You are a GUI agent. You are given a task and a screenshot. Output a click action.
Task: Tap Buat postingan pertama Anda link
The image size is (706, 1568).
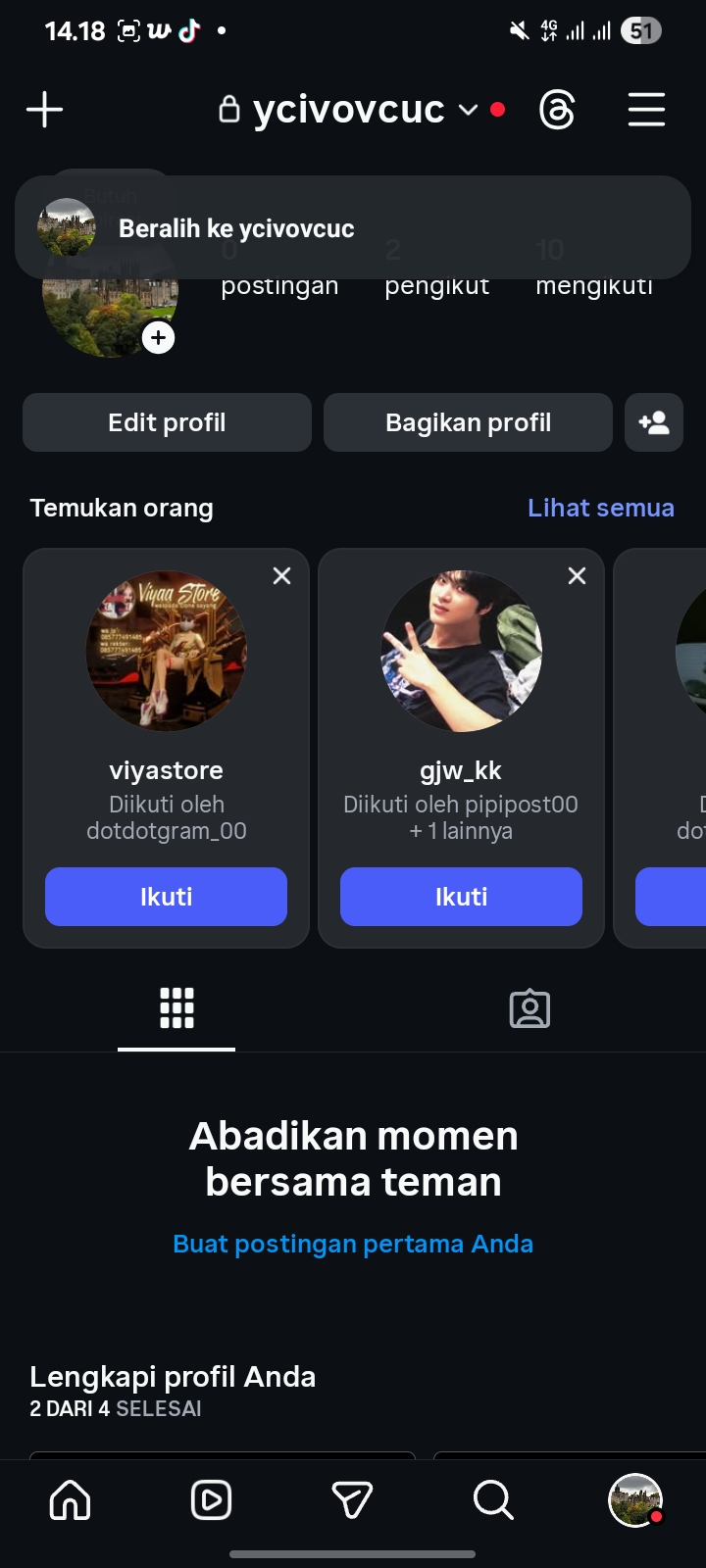(353, 1244)
